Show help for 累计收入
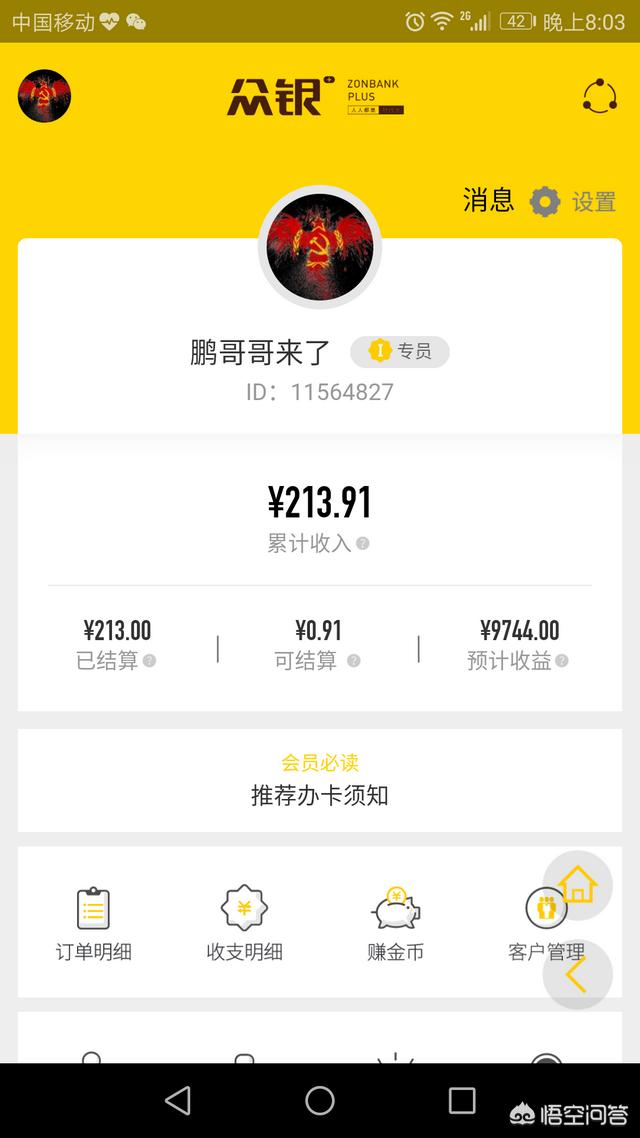 (363, 543)
